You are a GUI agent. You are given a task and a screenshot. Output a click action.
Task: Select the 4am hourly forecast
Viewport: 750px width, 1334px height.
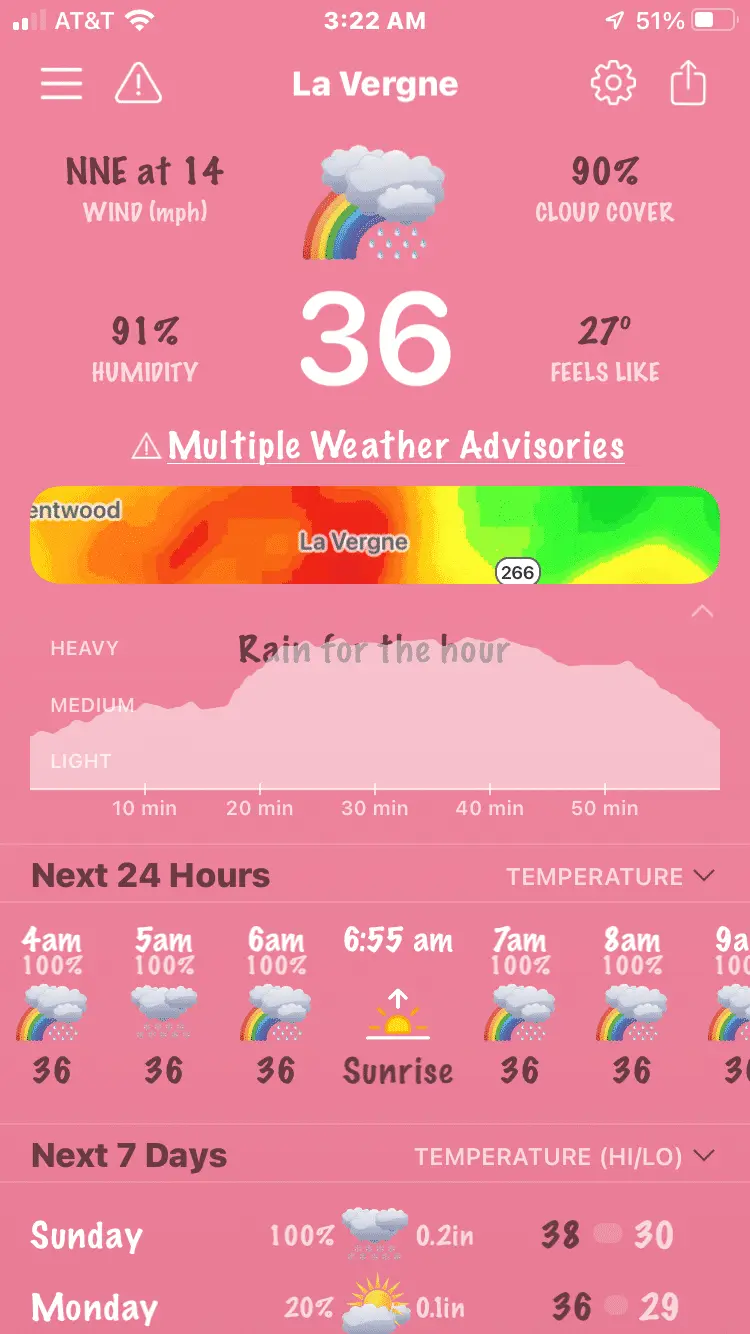click(x=52, y=1010)
